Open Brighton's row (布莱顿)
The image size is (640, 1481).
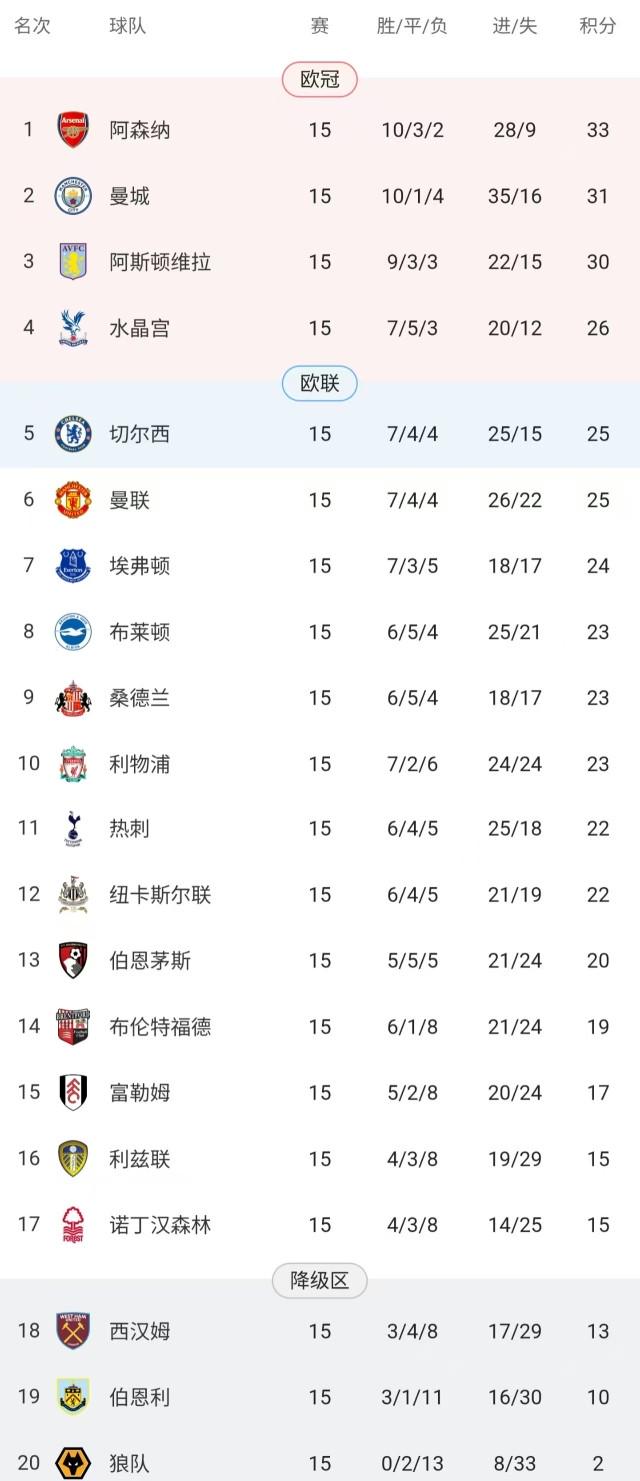(140, 632)
